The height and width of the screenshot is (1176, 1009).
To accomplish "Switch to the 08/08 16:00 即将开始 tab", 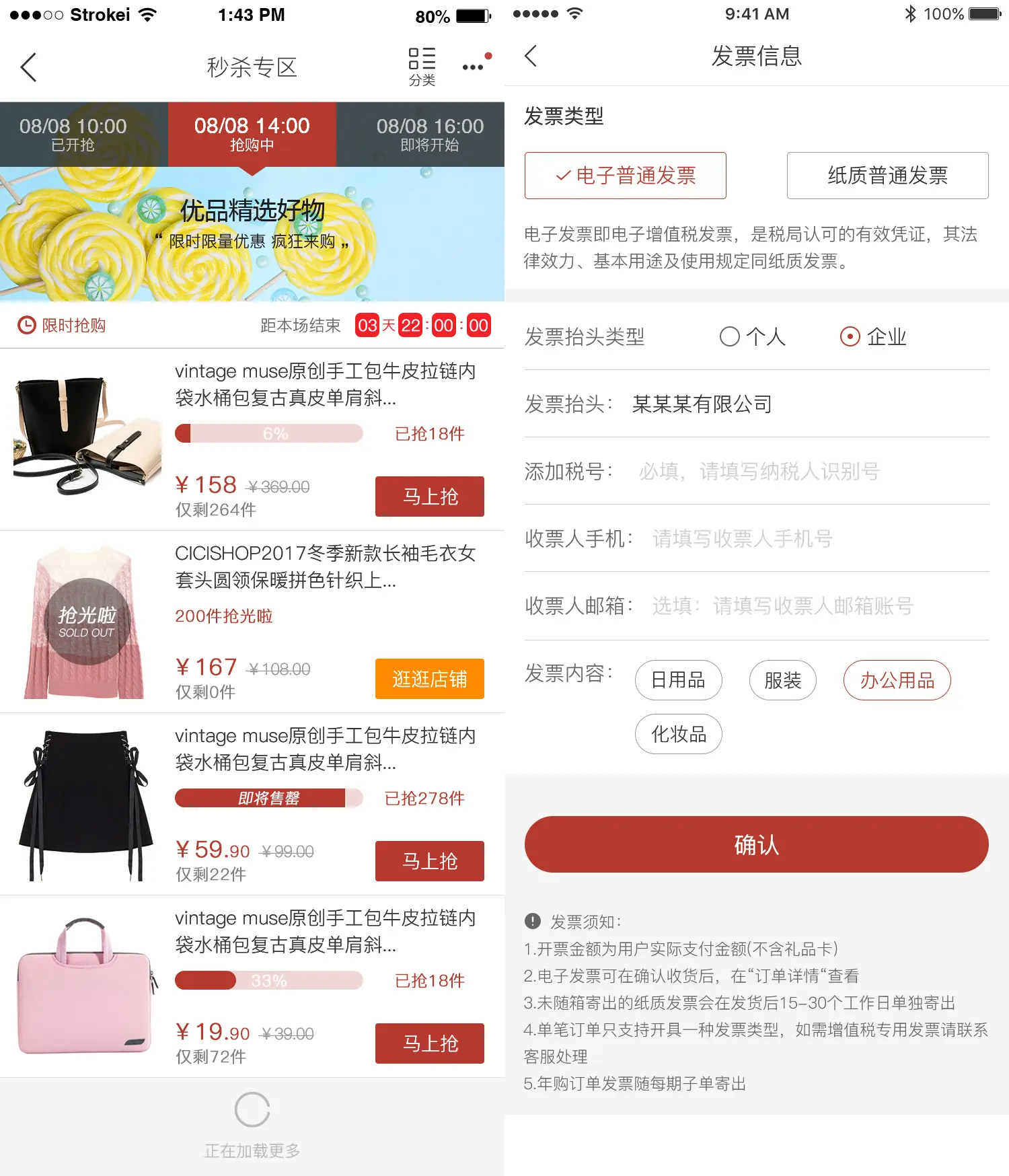I will 429,134.
